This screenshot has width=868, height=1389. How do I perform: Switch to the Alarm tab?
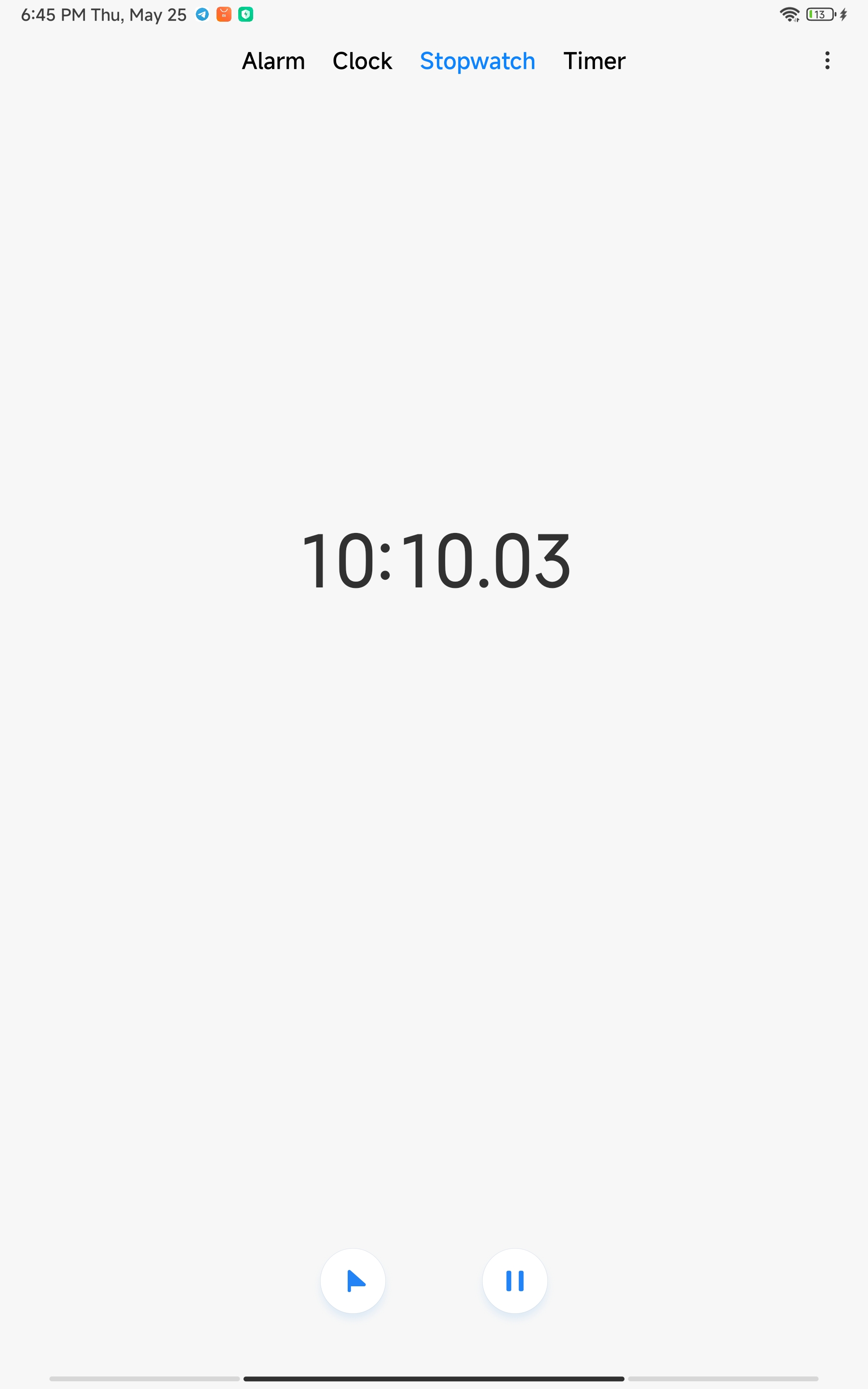273,61
